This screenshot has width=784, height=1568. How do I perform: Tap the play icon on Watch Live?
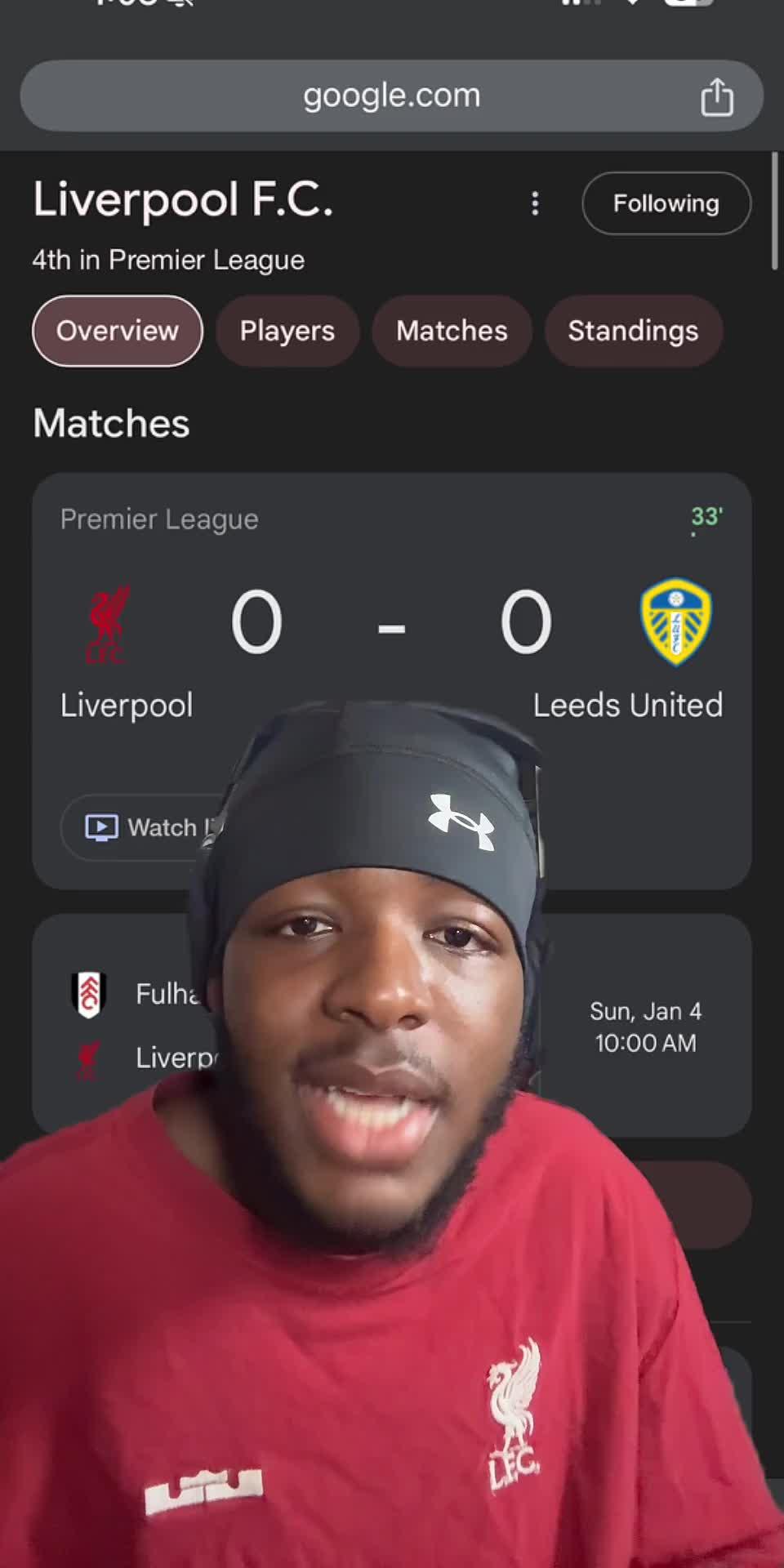coord(100,827)
